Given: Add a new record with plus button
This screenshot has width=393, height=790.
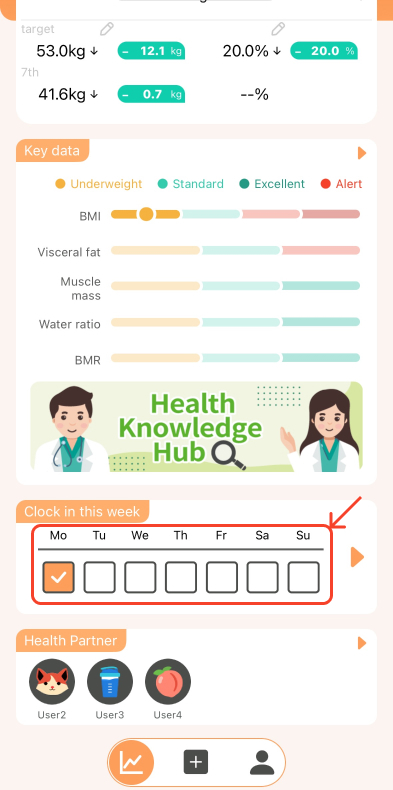Looking at the screenshot, I should [x=196, y=762].
